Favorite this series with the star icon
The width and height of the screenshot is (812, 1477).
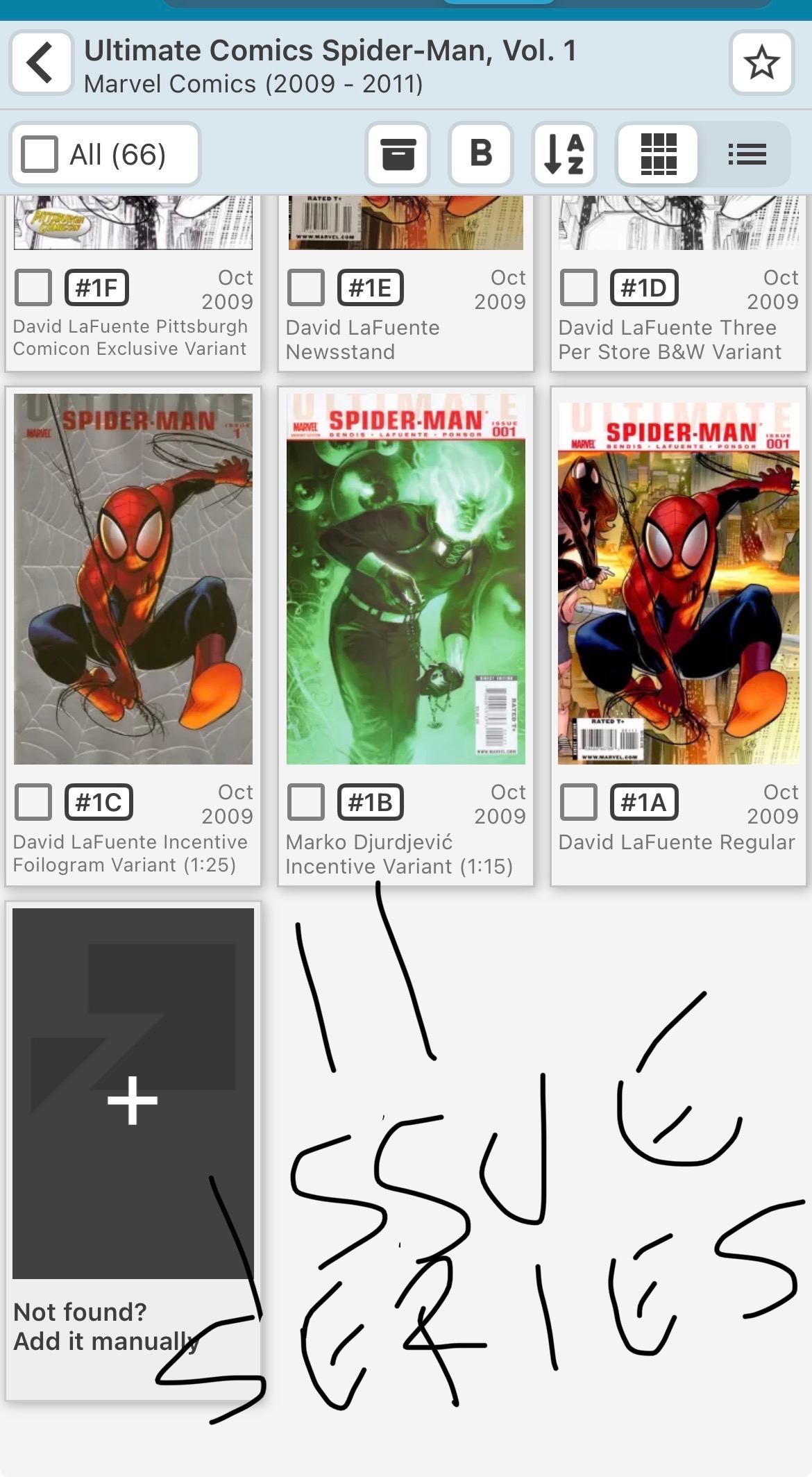coord(761,62)
